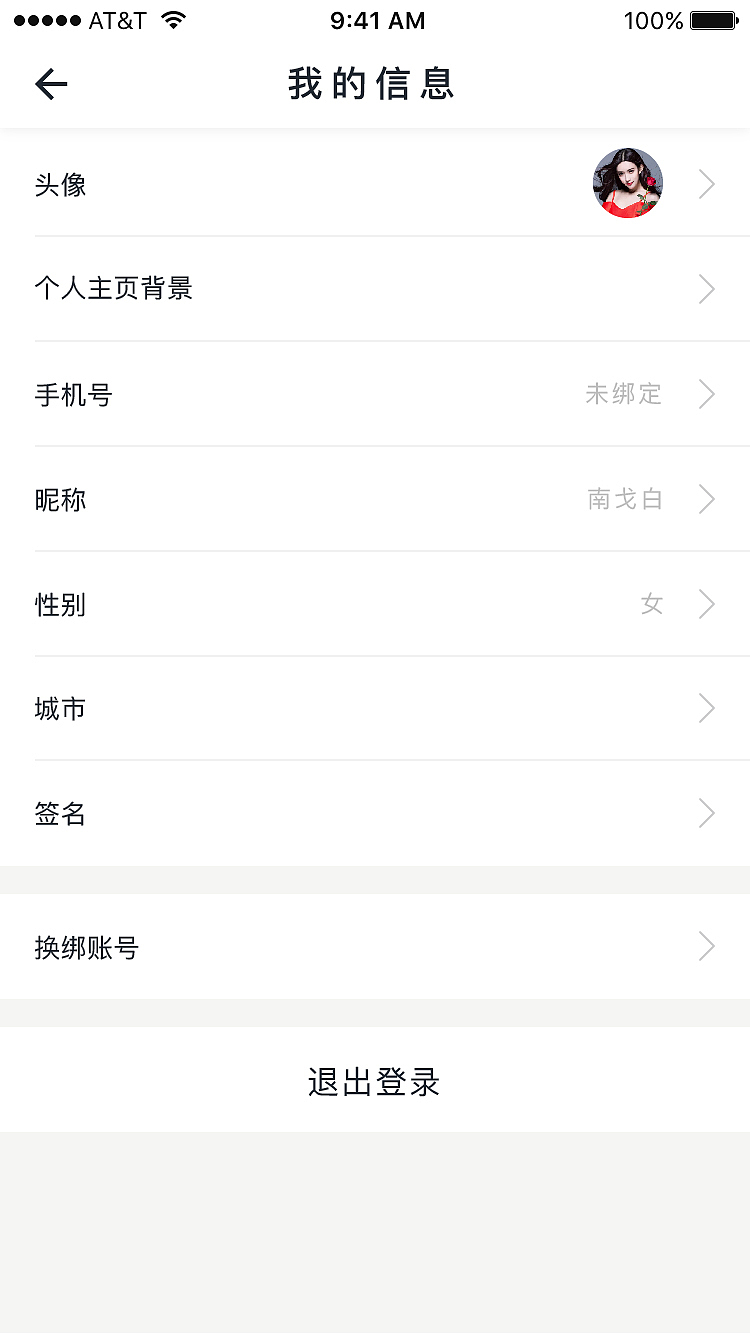Click the 9:41 AM clock display
This screenshot has width=750, height=1334.
click(378, 20)
